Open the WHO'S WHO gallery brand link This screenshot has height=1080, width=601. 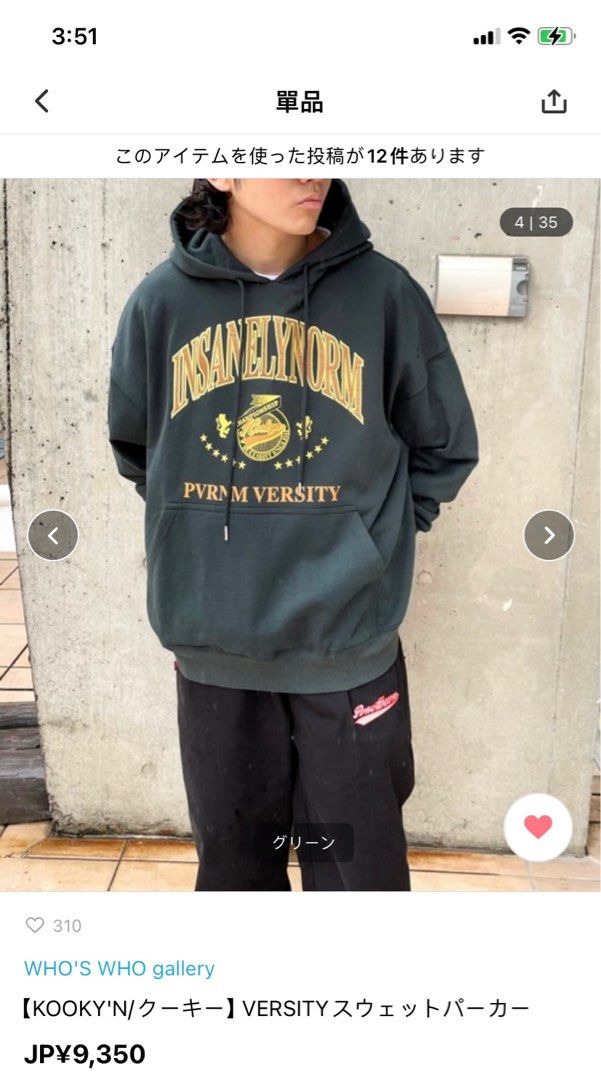coord(119,968)
